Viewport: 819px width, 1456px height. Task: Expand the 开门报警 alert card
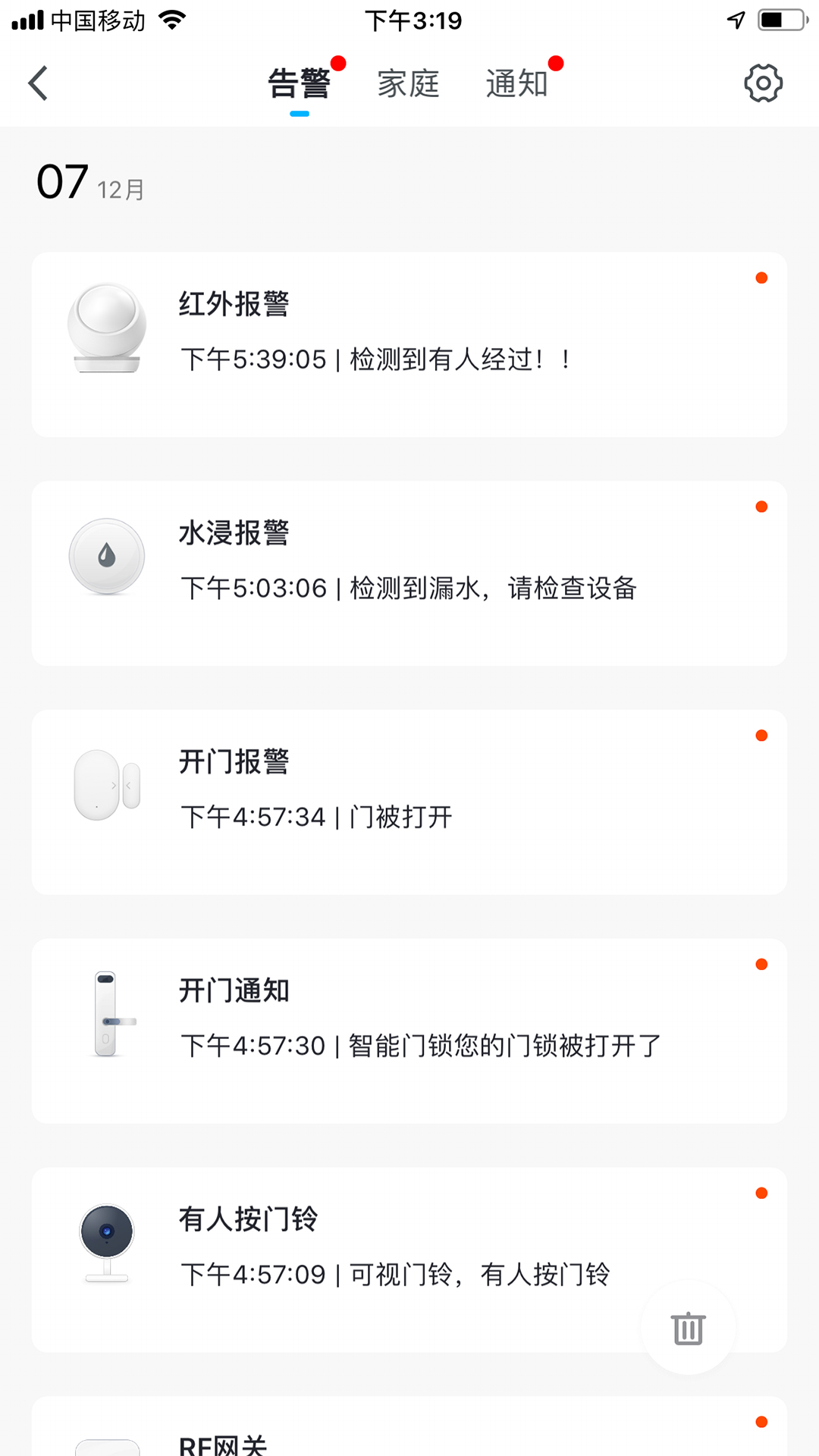click(x=409, y=800)
